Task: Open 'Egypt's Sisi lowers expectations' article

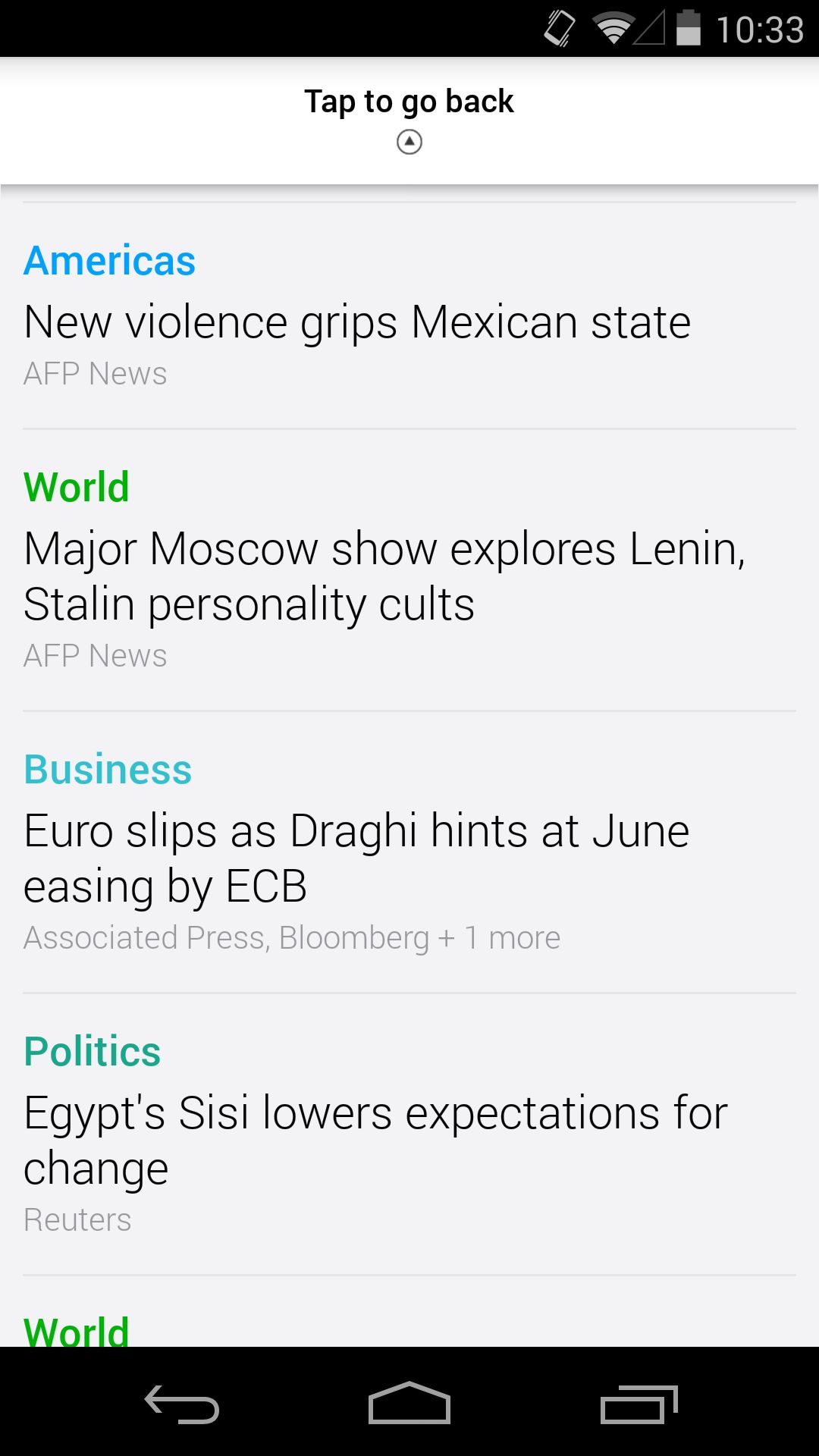Action: pos(409,1134)
